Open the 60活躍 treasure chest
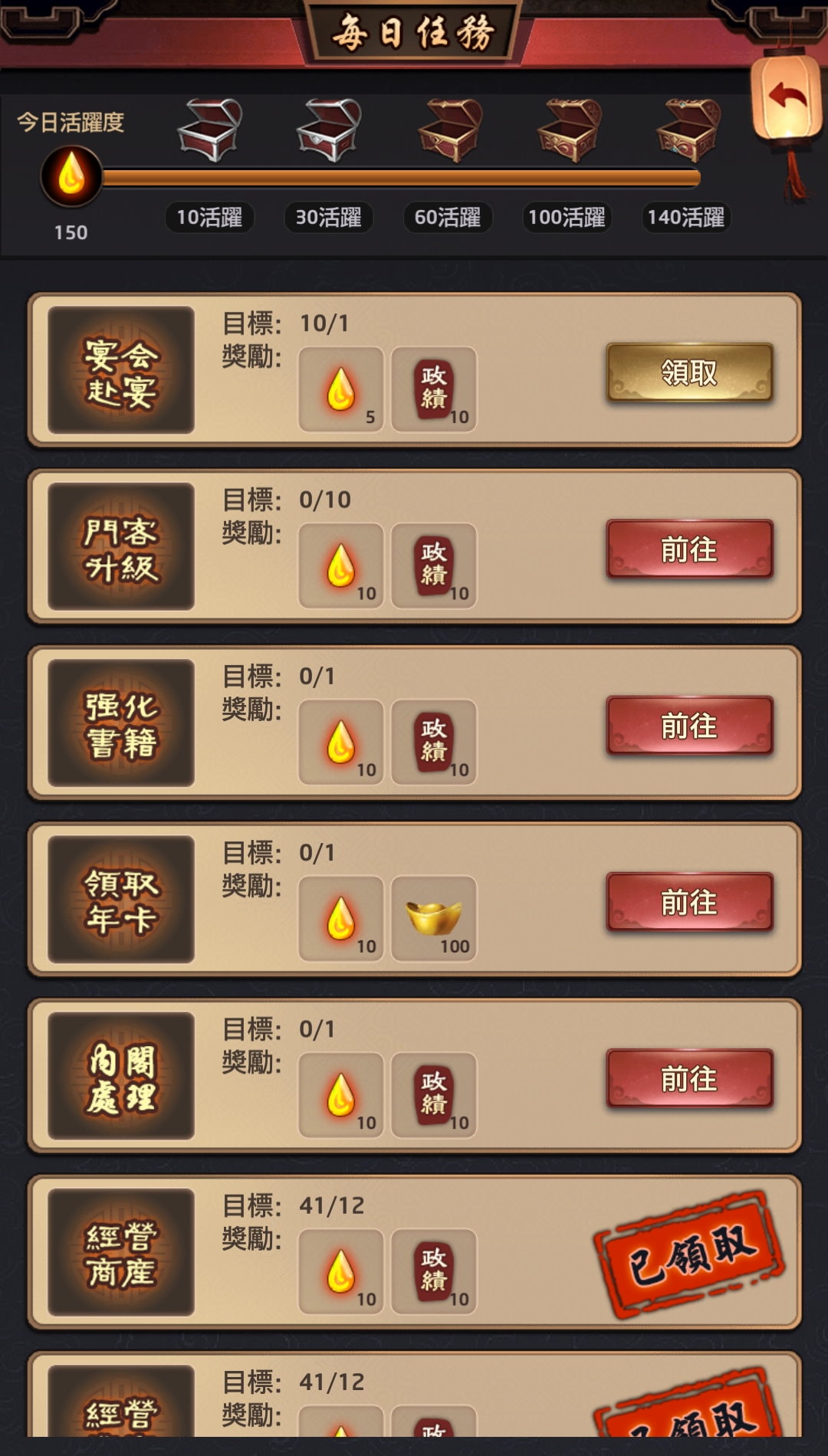Image resolution: width=828 pixels, height=1456 pixels. [x=449, y=130]
